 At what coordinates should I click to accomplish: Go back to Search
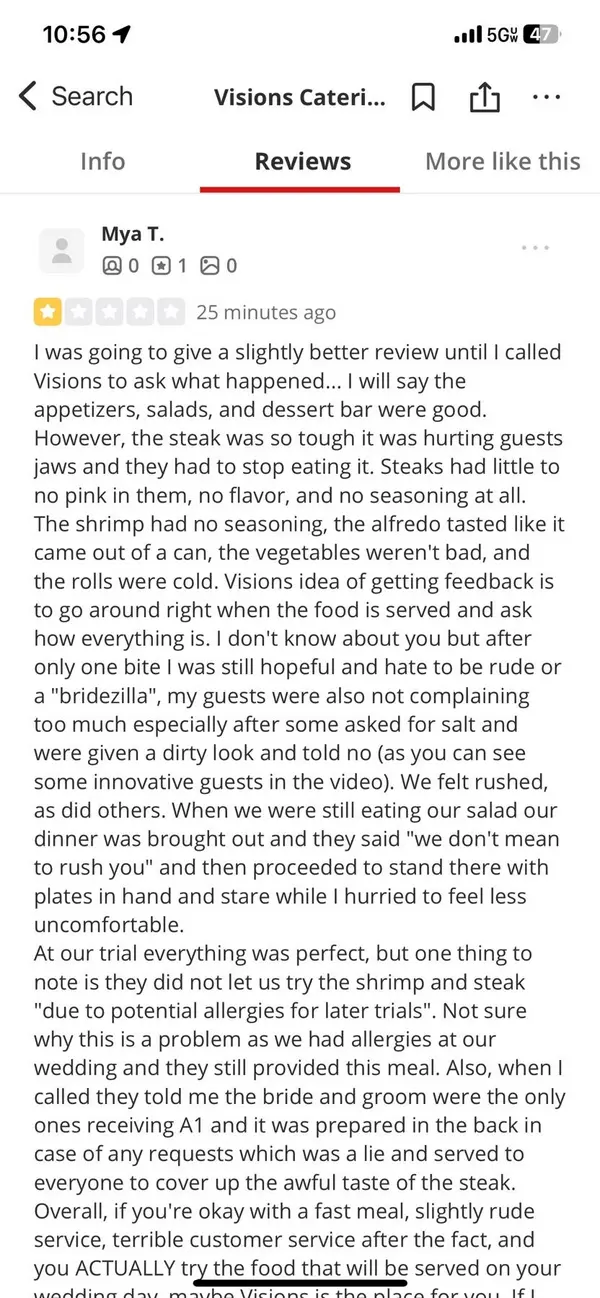[76, 97]
